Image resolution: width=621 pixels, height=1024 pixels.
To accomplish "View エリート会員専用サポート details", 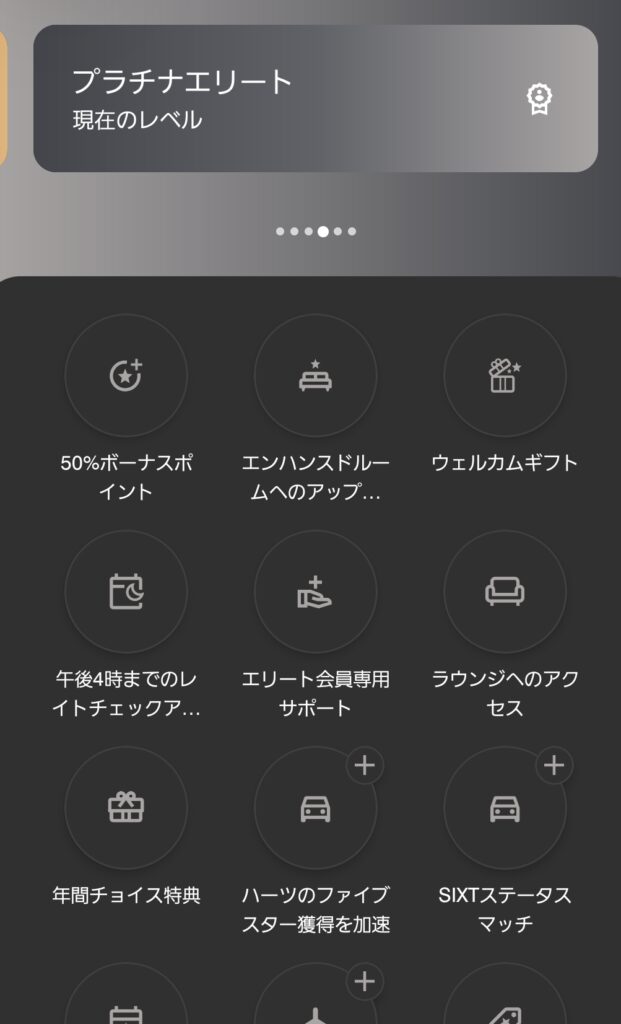I will [315, 592].
